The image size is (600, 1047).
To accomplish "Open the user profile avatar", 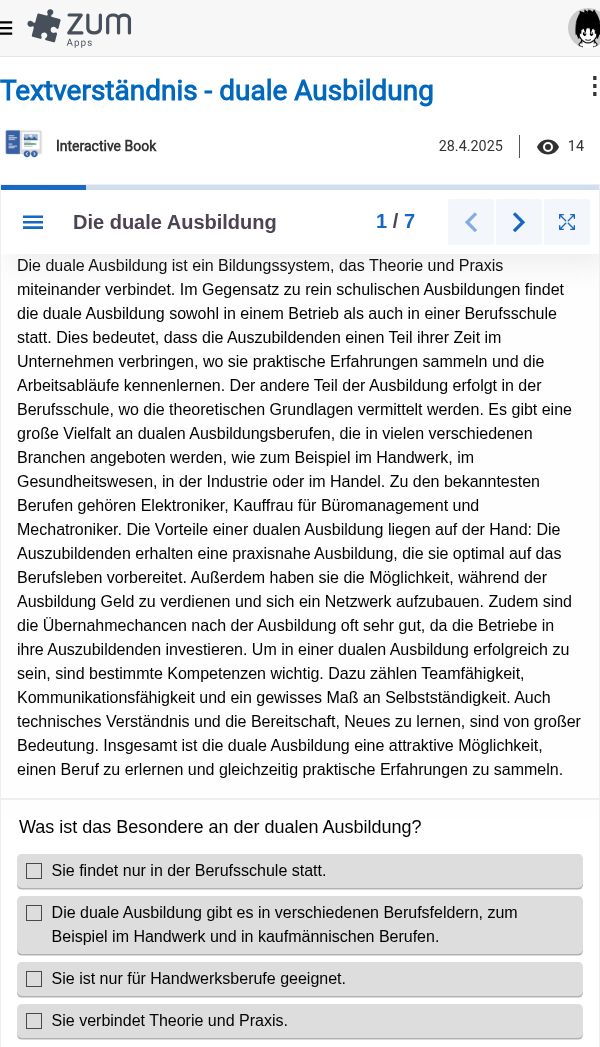I will tap(585, 28).
